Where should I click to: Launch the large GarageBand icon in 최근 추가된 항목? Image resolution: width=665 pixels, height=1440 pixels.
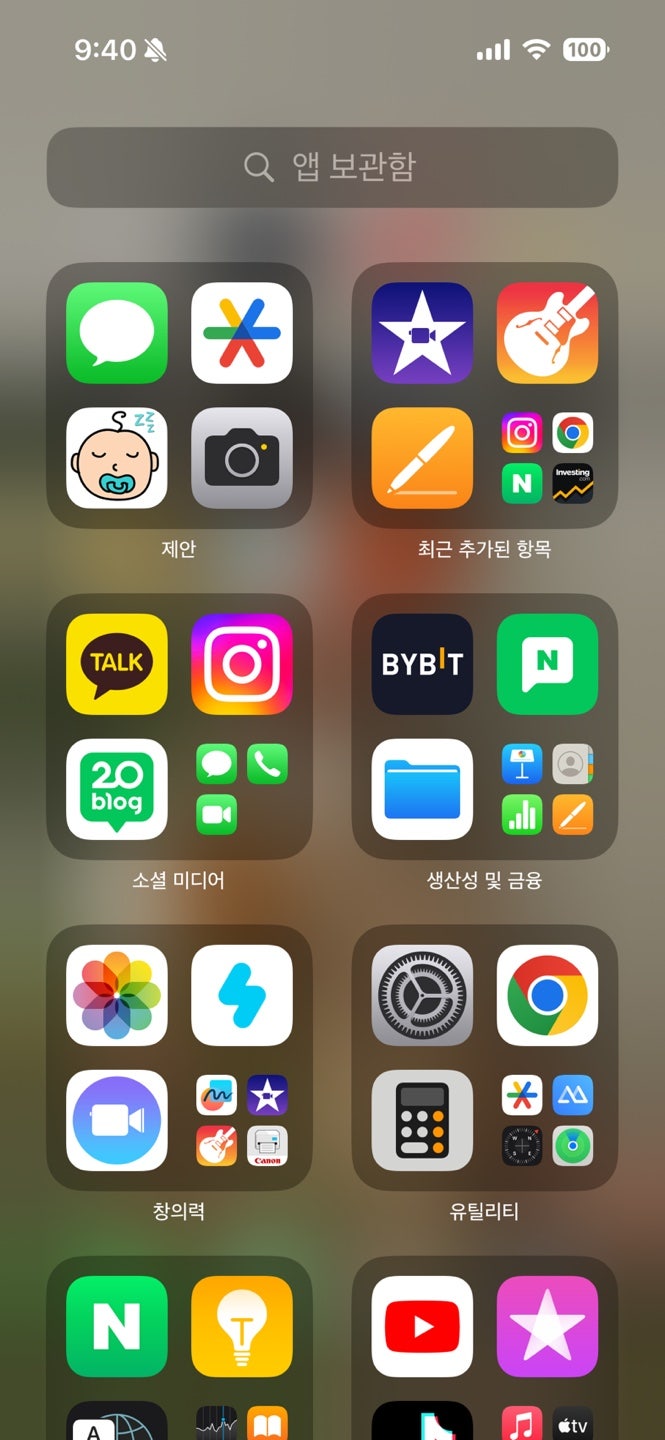click(547, 333)
